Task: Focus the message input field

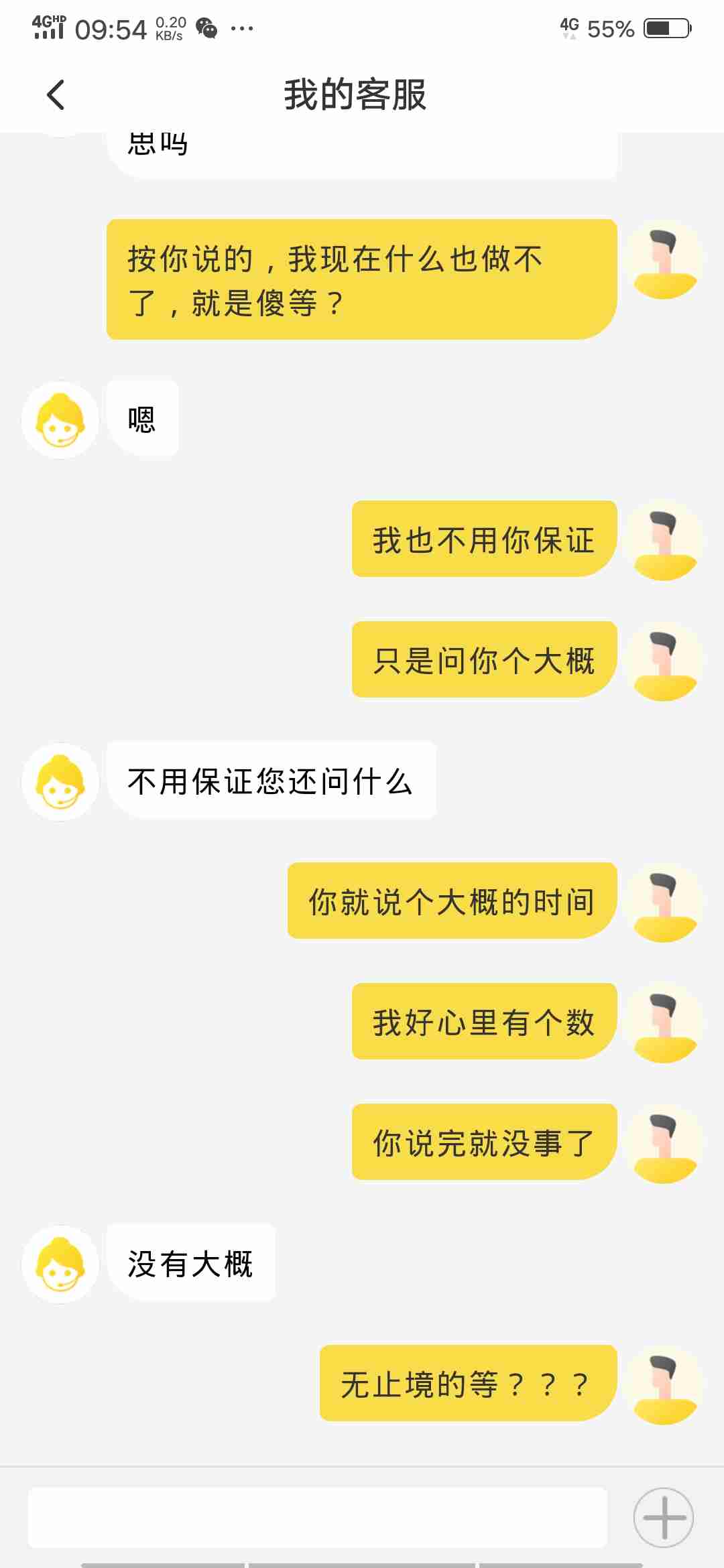Action: click(x=317, y=1518)
